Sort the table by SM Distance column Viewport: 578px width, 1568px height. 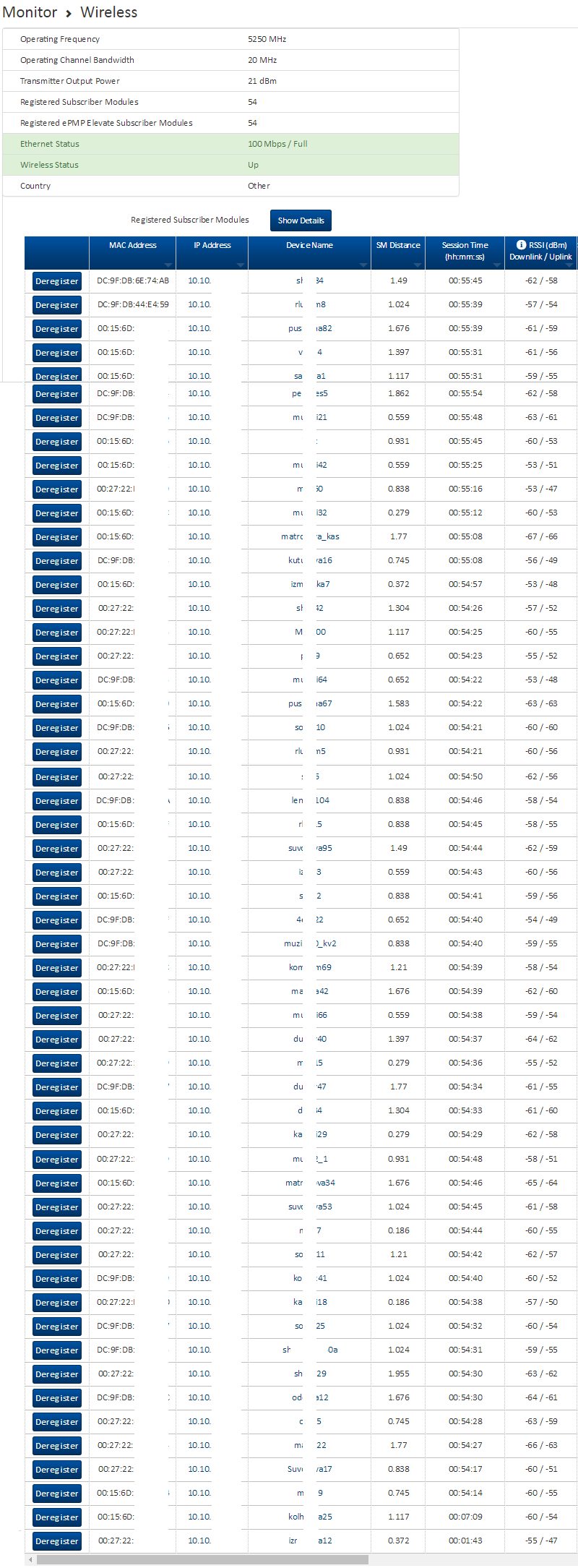pos(397,246)
